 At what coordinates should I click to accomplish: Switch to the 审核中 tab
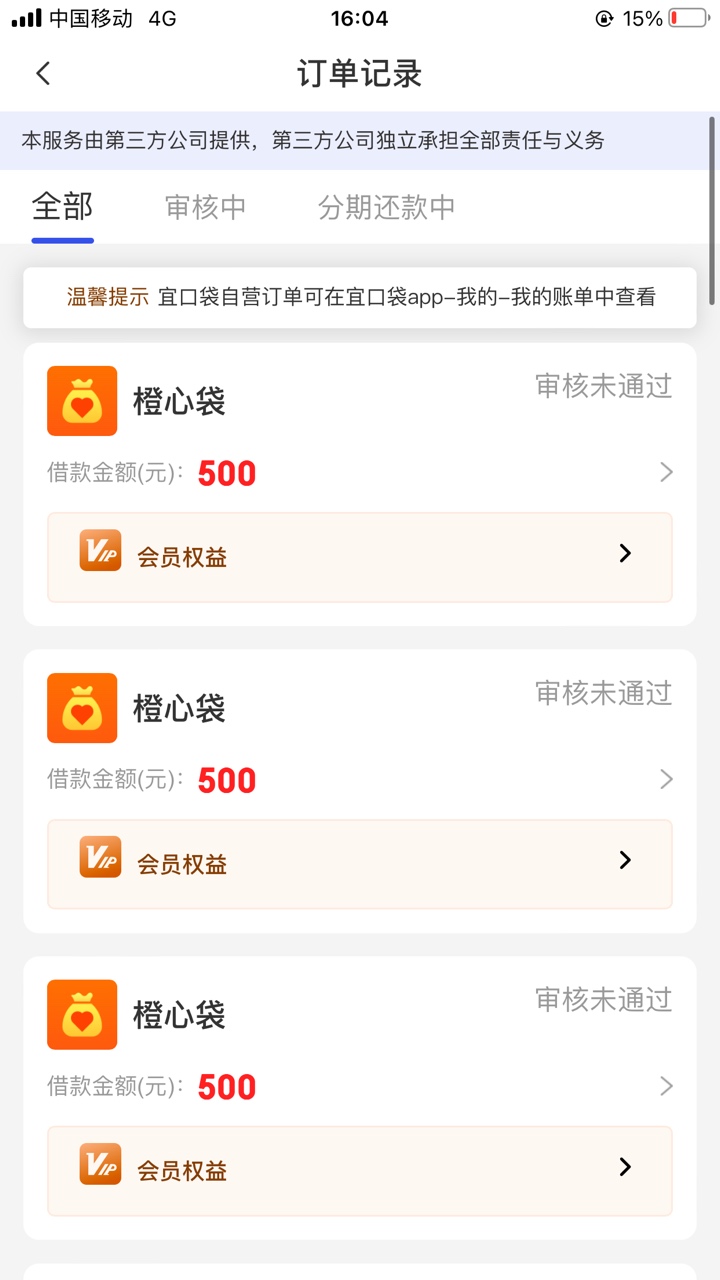205,207
